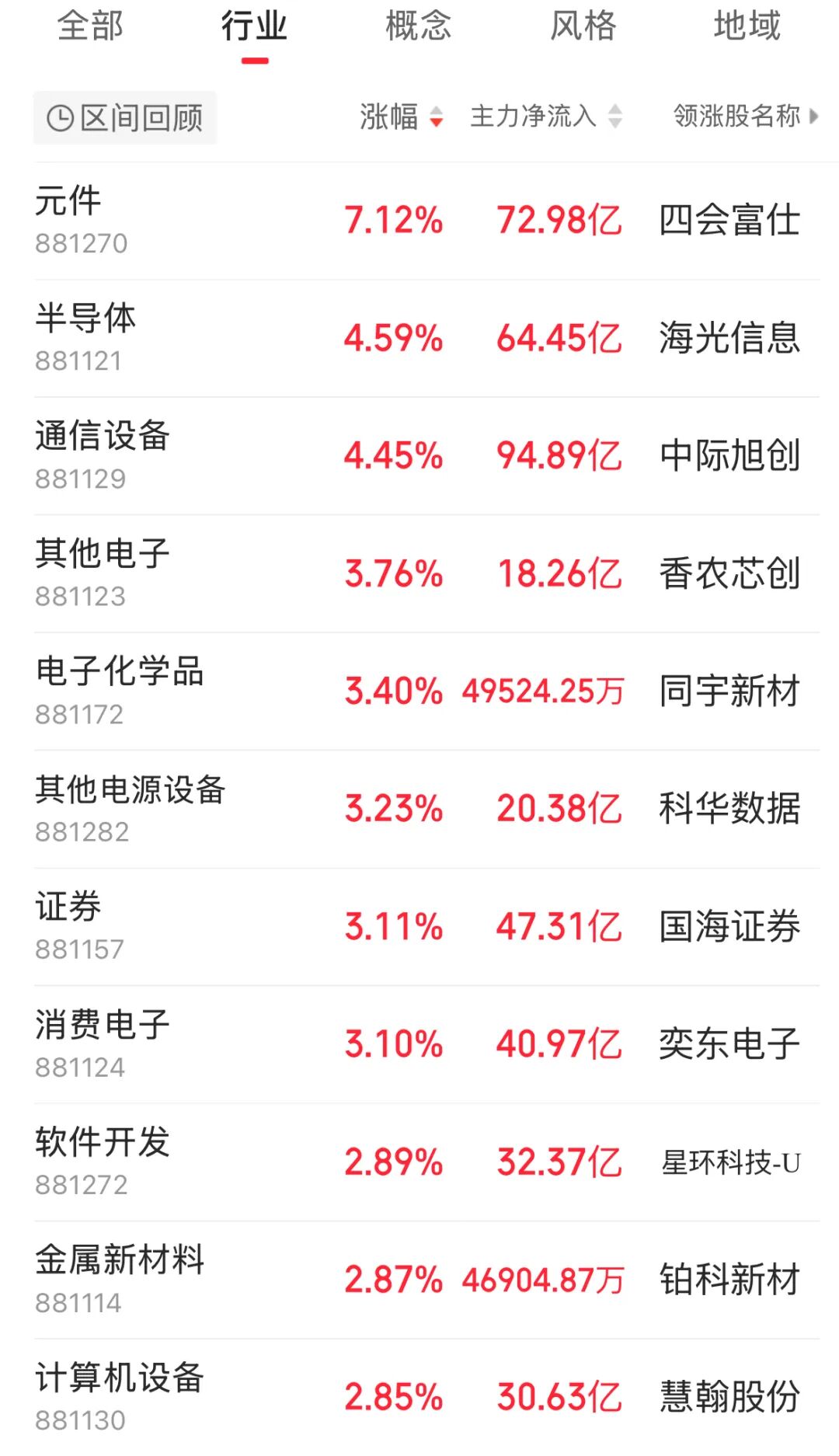Select the 电子化学品 sector row
Viewport: 839px width, 1456px height.
[427, 691]
